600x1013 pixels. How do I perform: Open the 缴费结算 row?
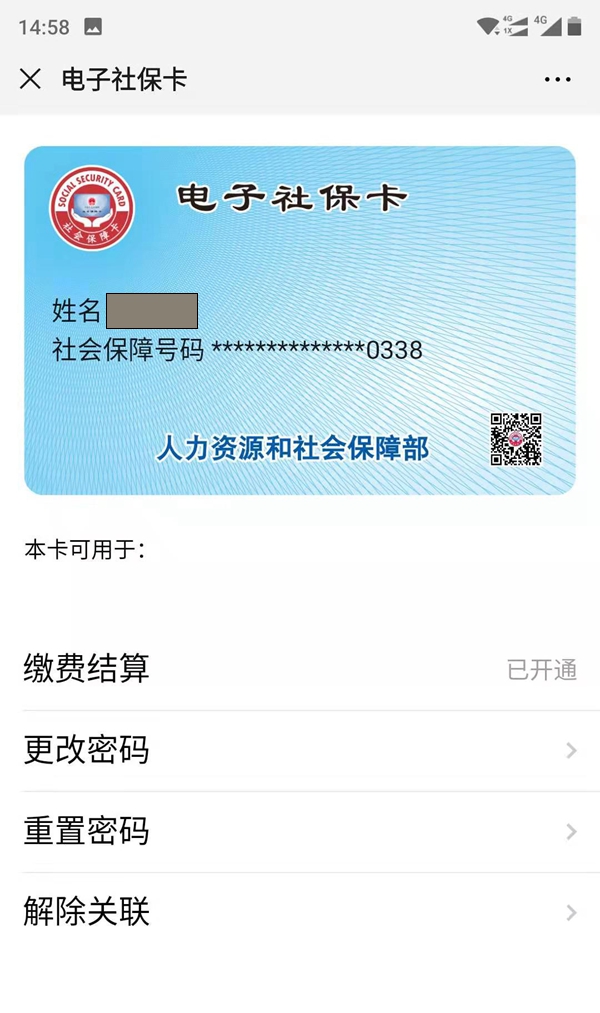point(300,669)
